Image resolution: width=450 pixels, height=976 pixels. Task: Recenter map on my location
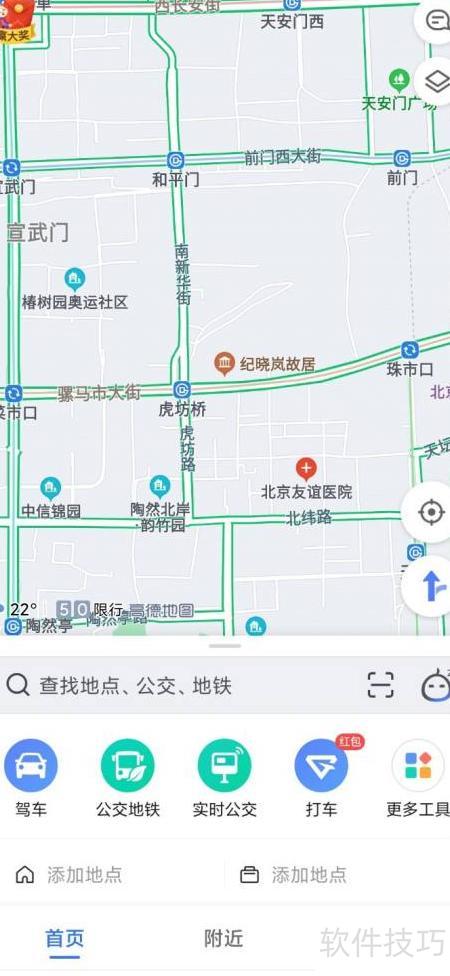coord(429,512)
